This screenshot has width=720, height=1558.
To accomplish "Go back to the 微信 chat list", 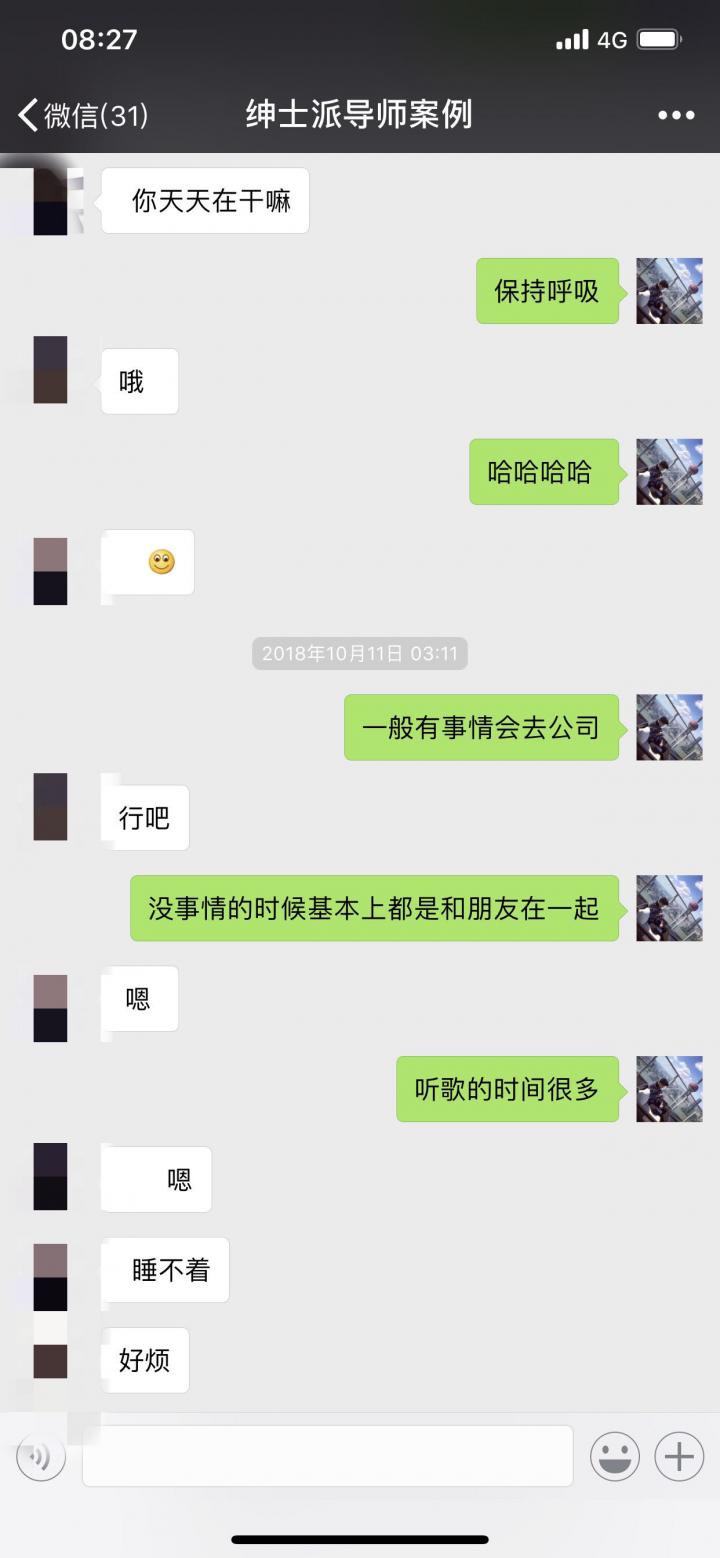I will [x=82, y=115].
